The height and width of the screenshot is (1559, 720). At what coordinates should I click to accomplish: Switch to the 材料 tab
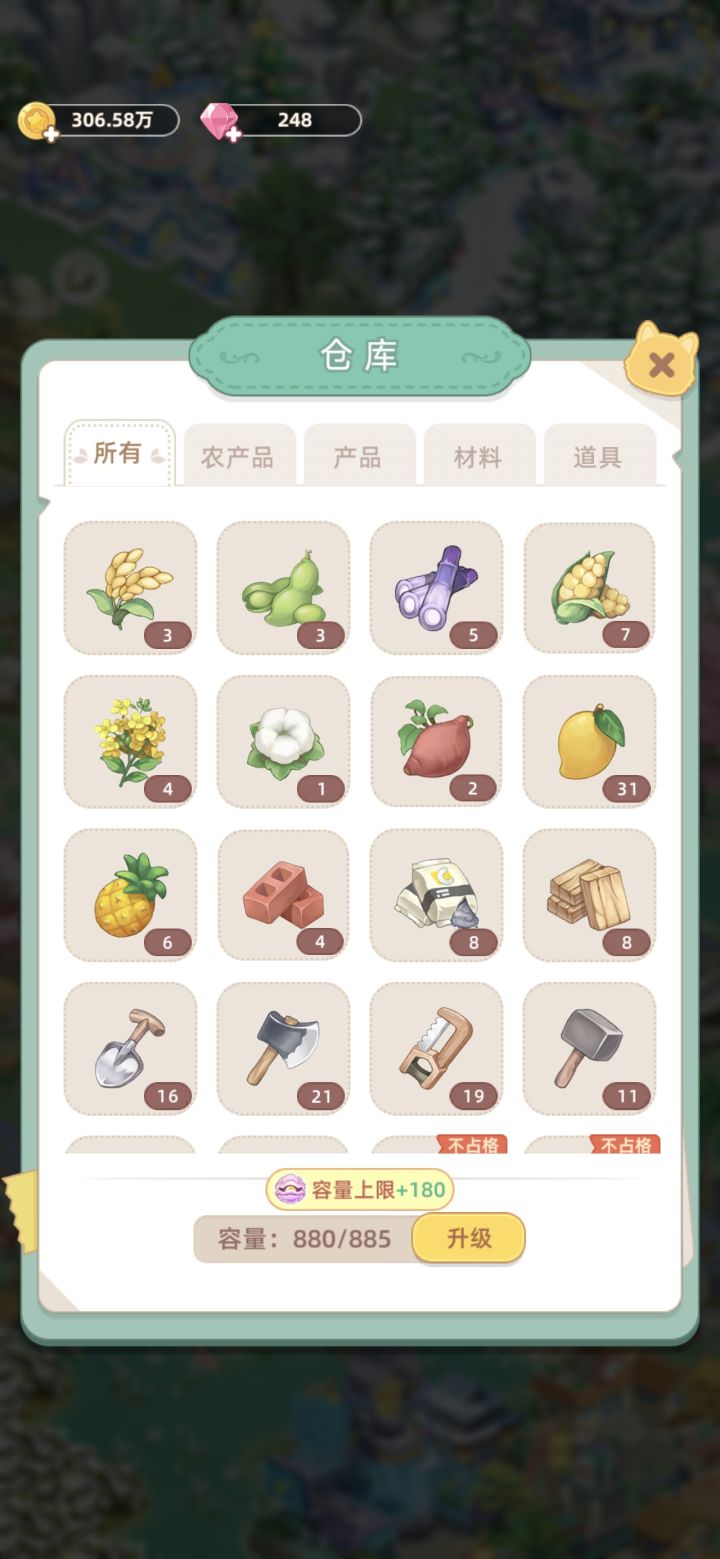[479, 455]
